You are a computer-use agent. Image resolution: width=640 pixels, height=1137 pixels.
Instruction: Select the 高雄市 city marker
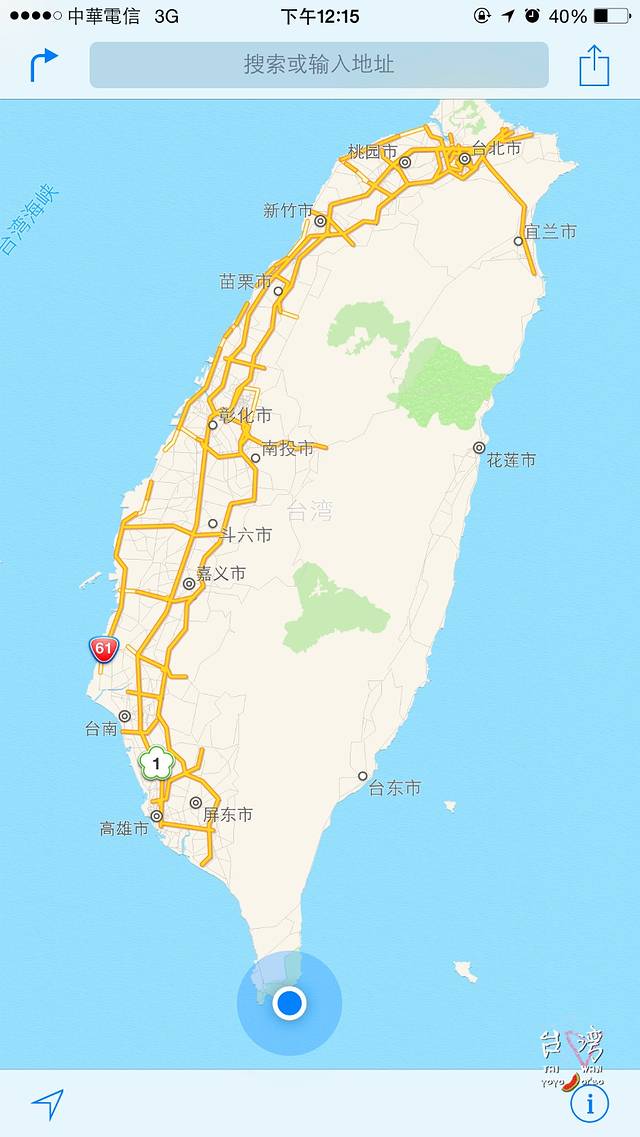click(x=156, y=816)
